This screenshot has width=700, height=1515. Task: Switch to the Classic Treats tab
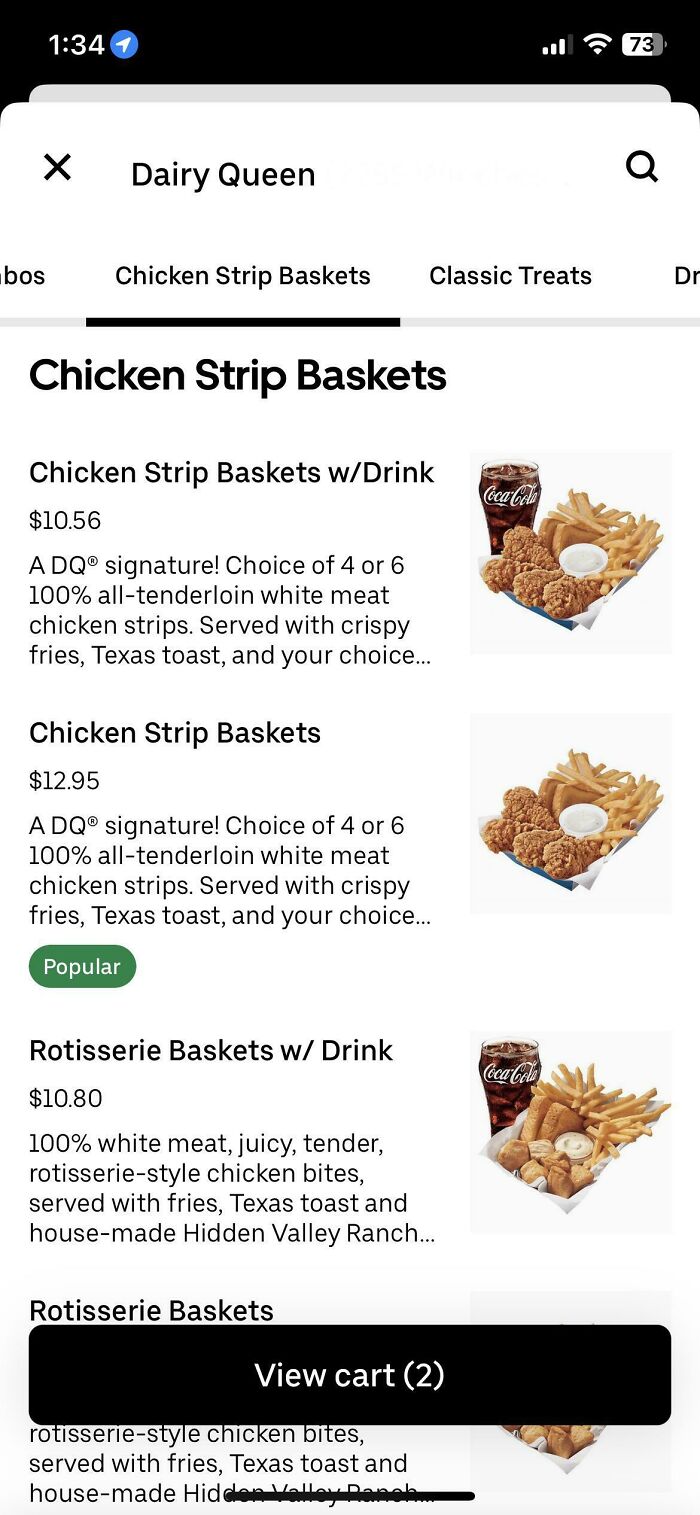(510, 276)
